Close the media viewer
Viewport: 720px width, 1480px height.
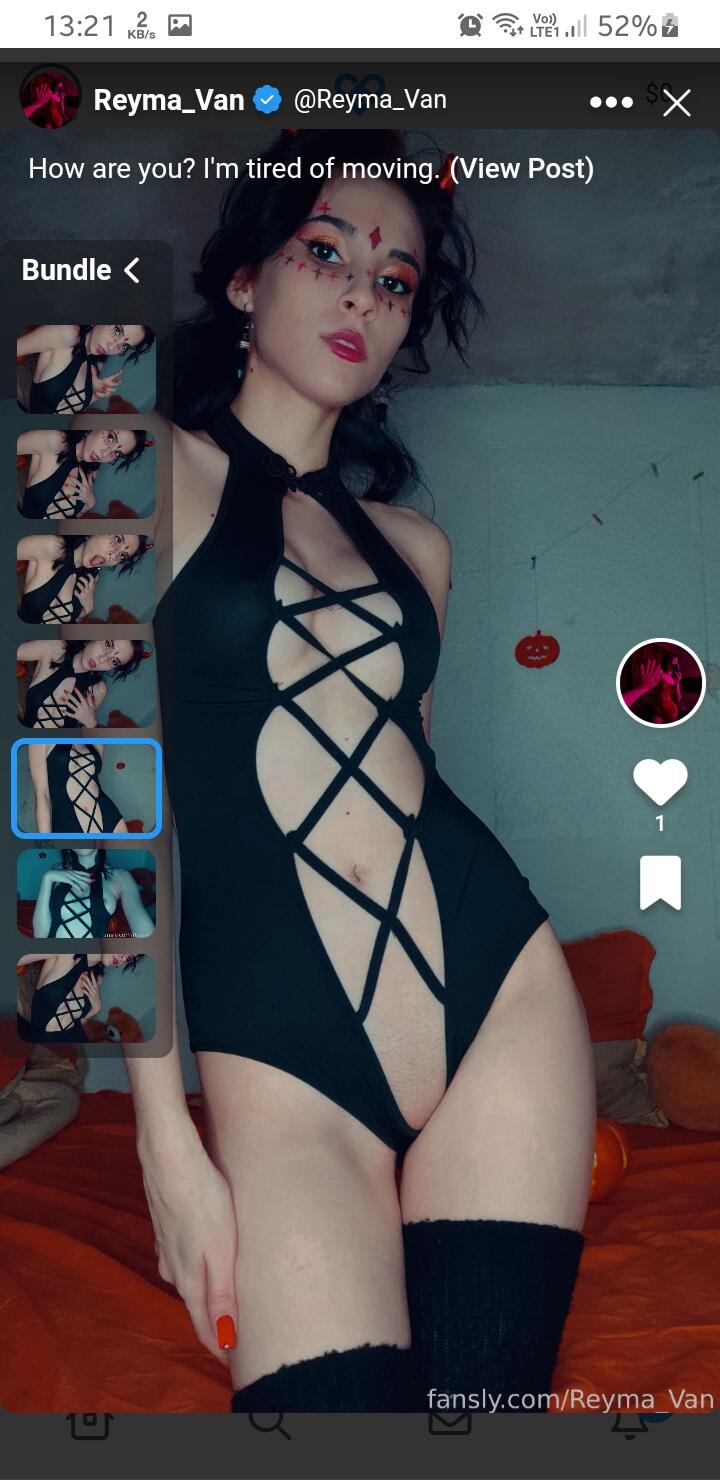tap(677, 102)
